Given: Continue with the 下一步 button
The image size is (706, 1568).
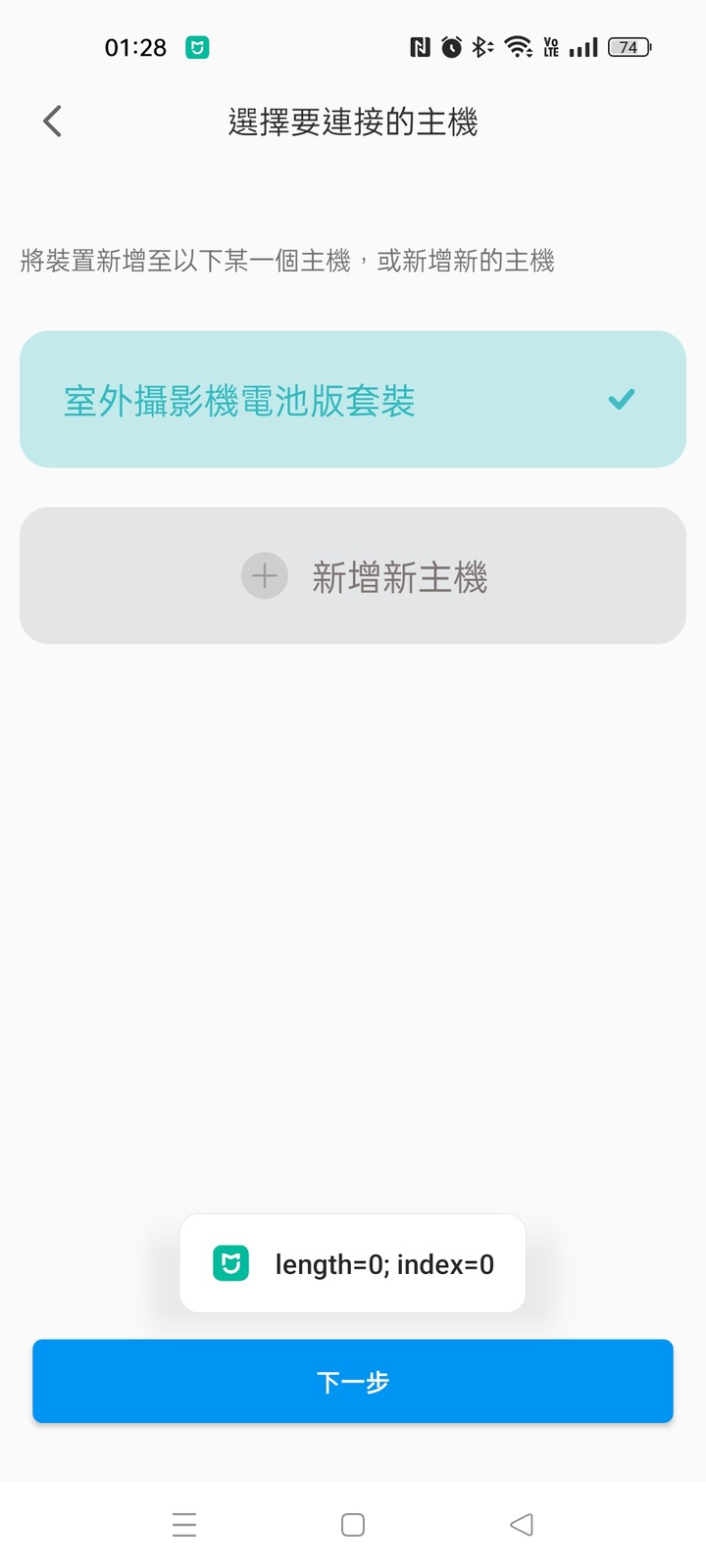Looking at the screenshot, I should pos(352,1381).
